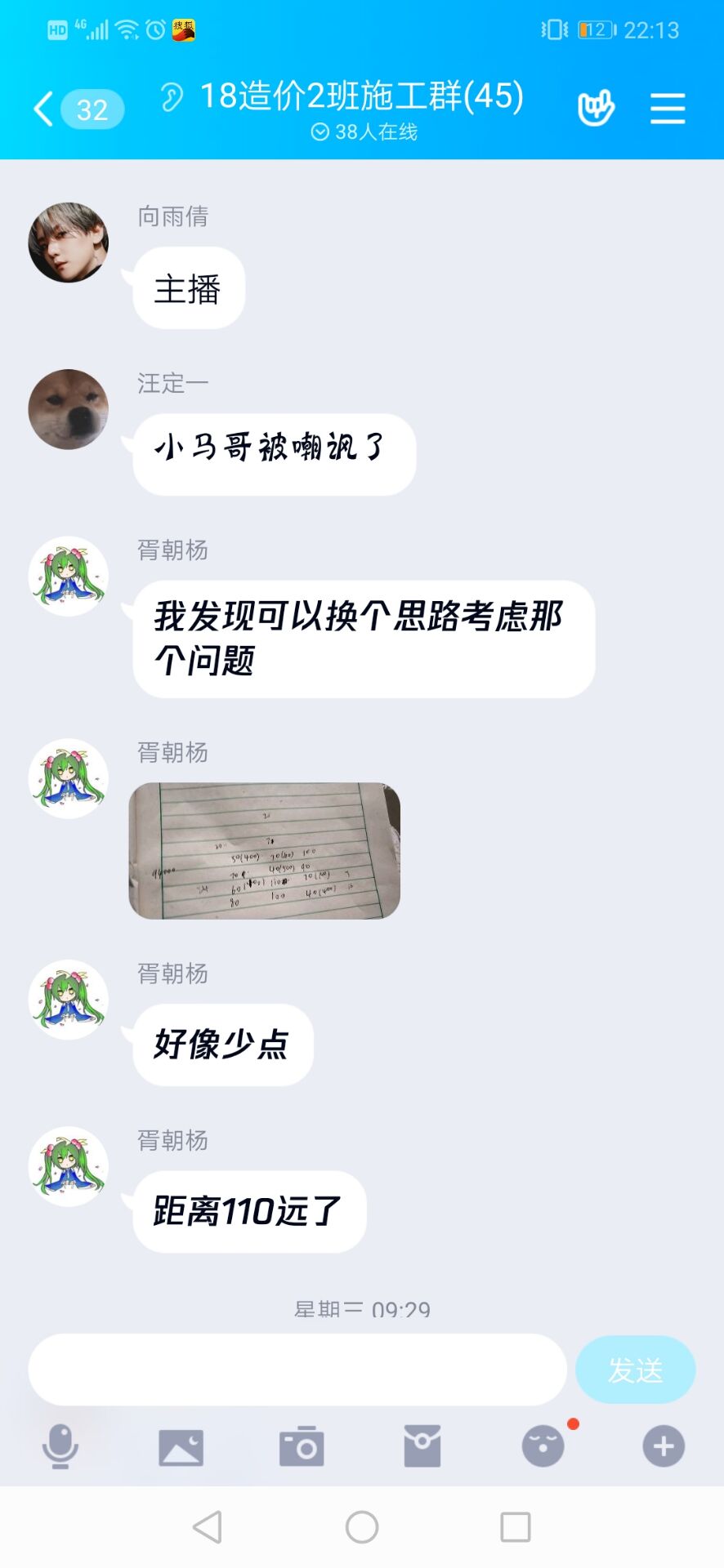The width and height of the screenshot is (724, 1568).
Task: Open the group menu icon
Action: (667, 109)
